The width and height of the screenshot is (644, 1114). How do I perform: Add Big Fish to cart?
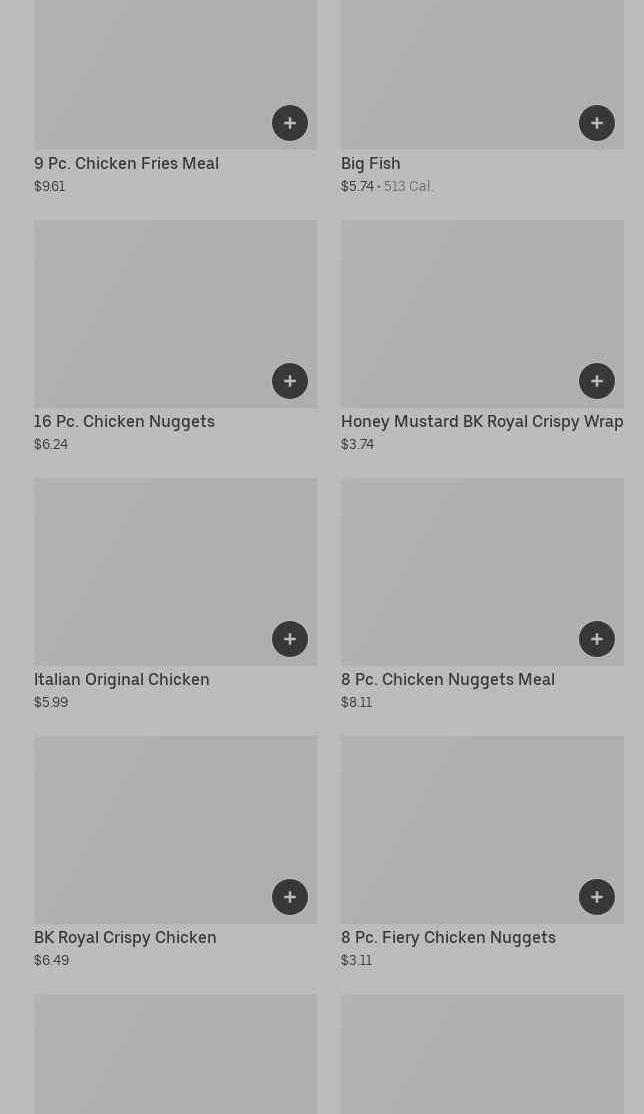point(597,123)
